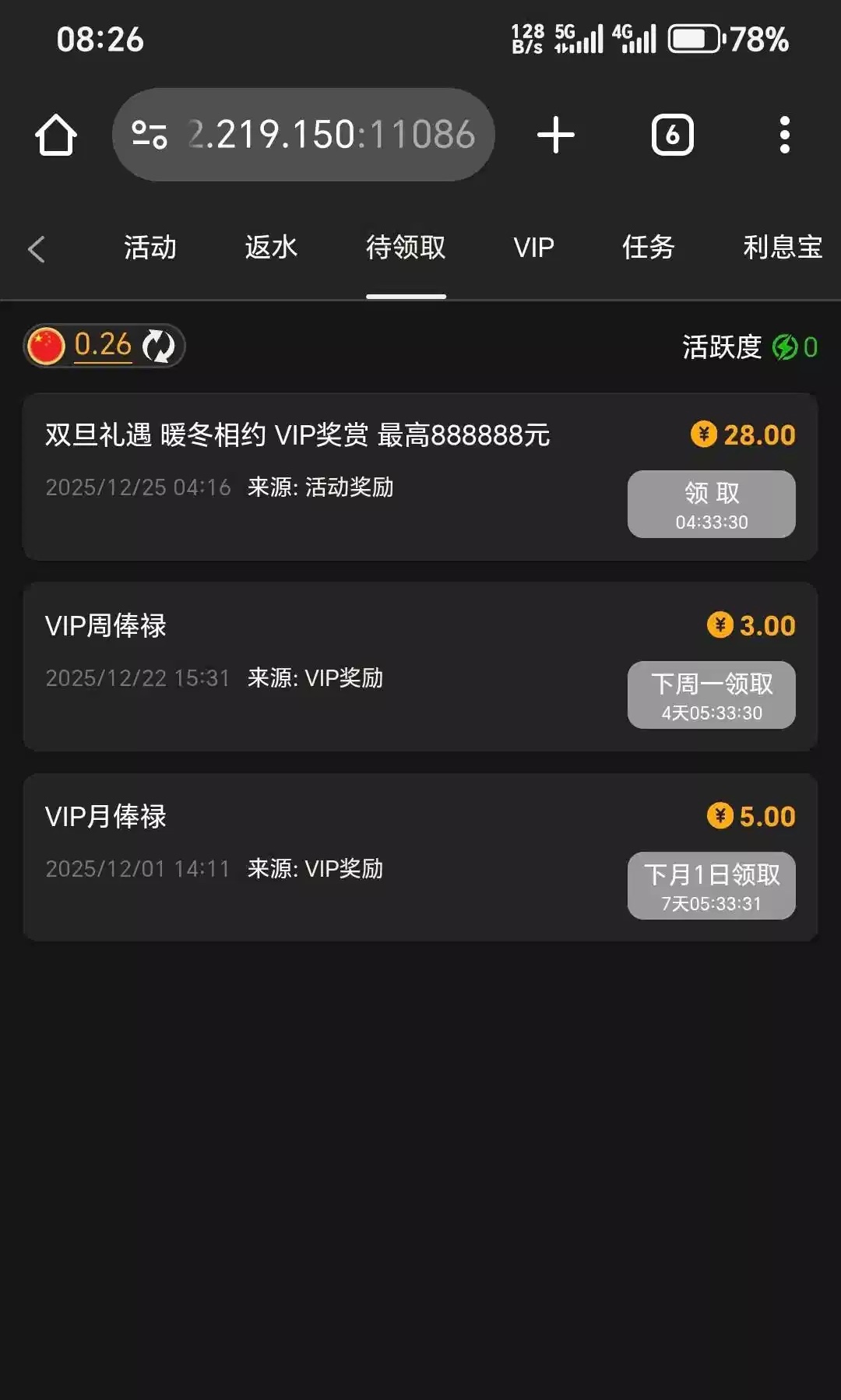Switch to the 返水 tab

click(x=271, y=248)
